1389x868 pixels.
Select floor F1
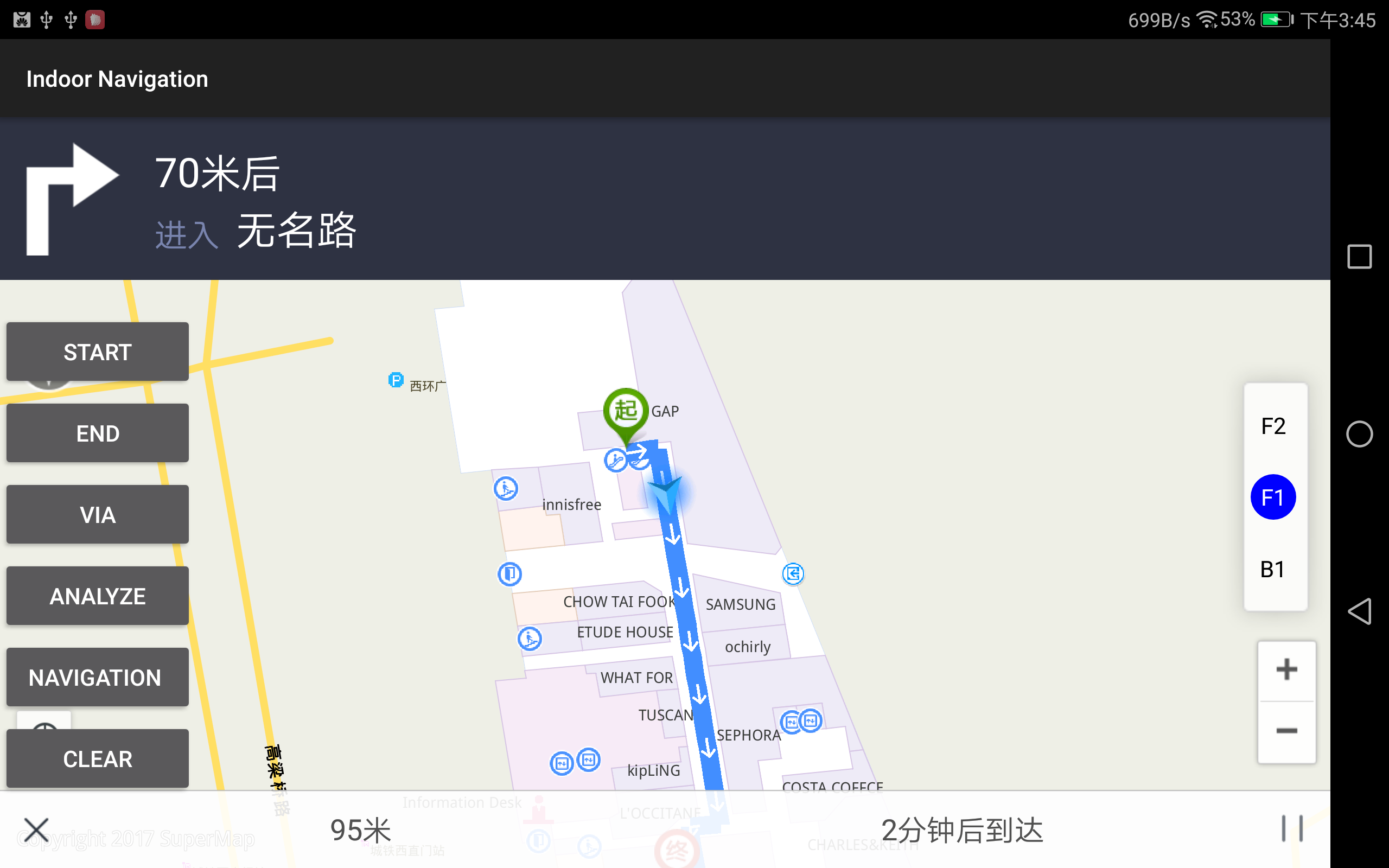click(x=1272, y=497)
